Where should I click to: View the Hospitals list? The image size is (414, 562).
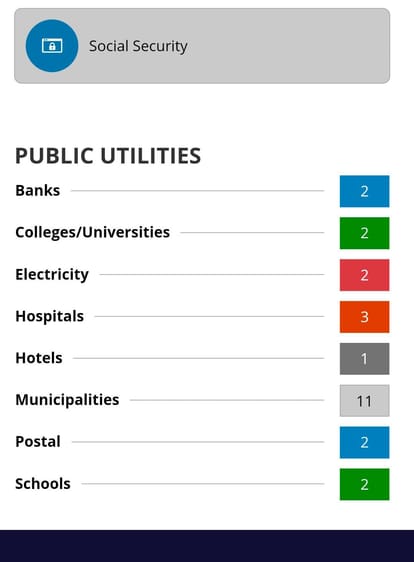pos(202,317)
